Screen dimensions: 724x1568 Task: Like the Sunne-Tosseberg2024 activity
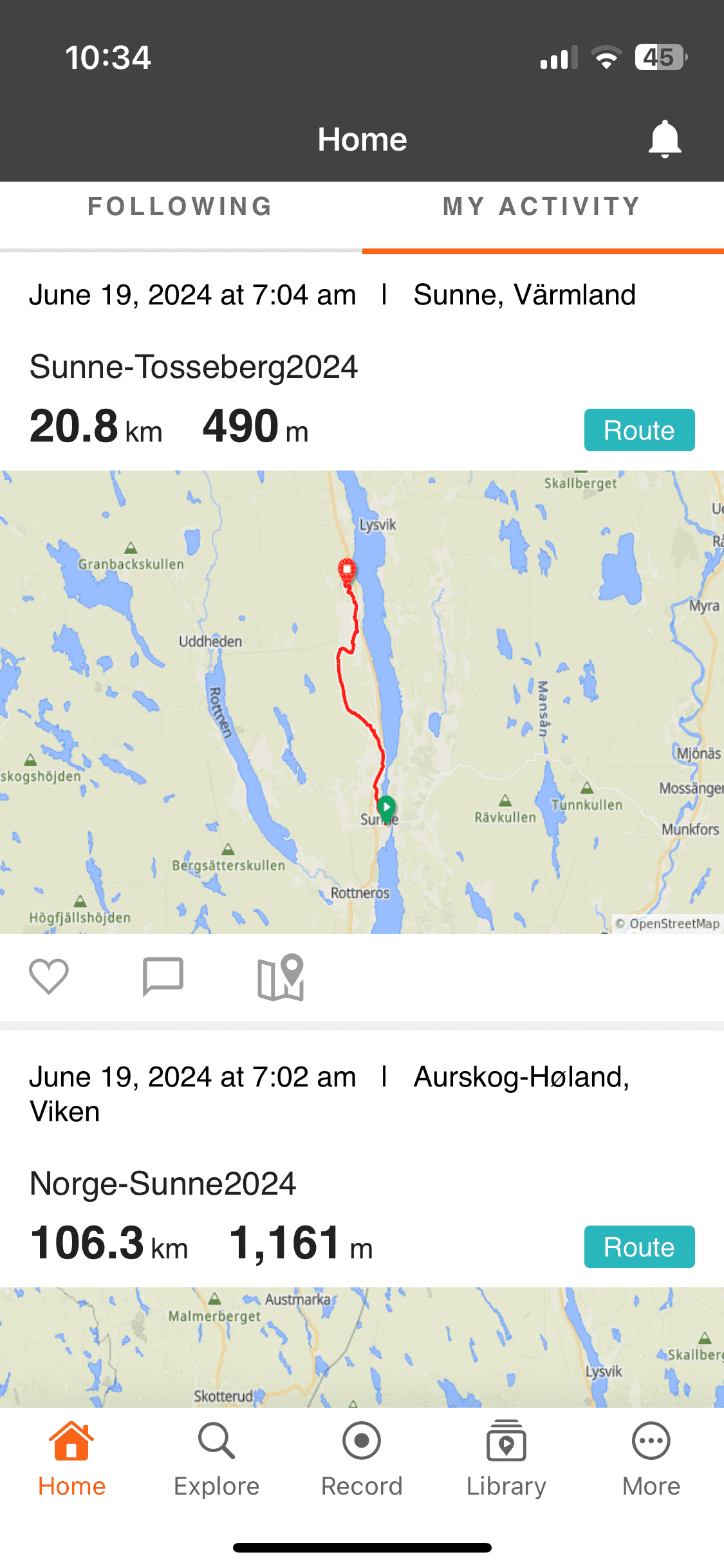49,976
